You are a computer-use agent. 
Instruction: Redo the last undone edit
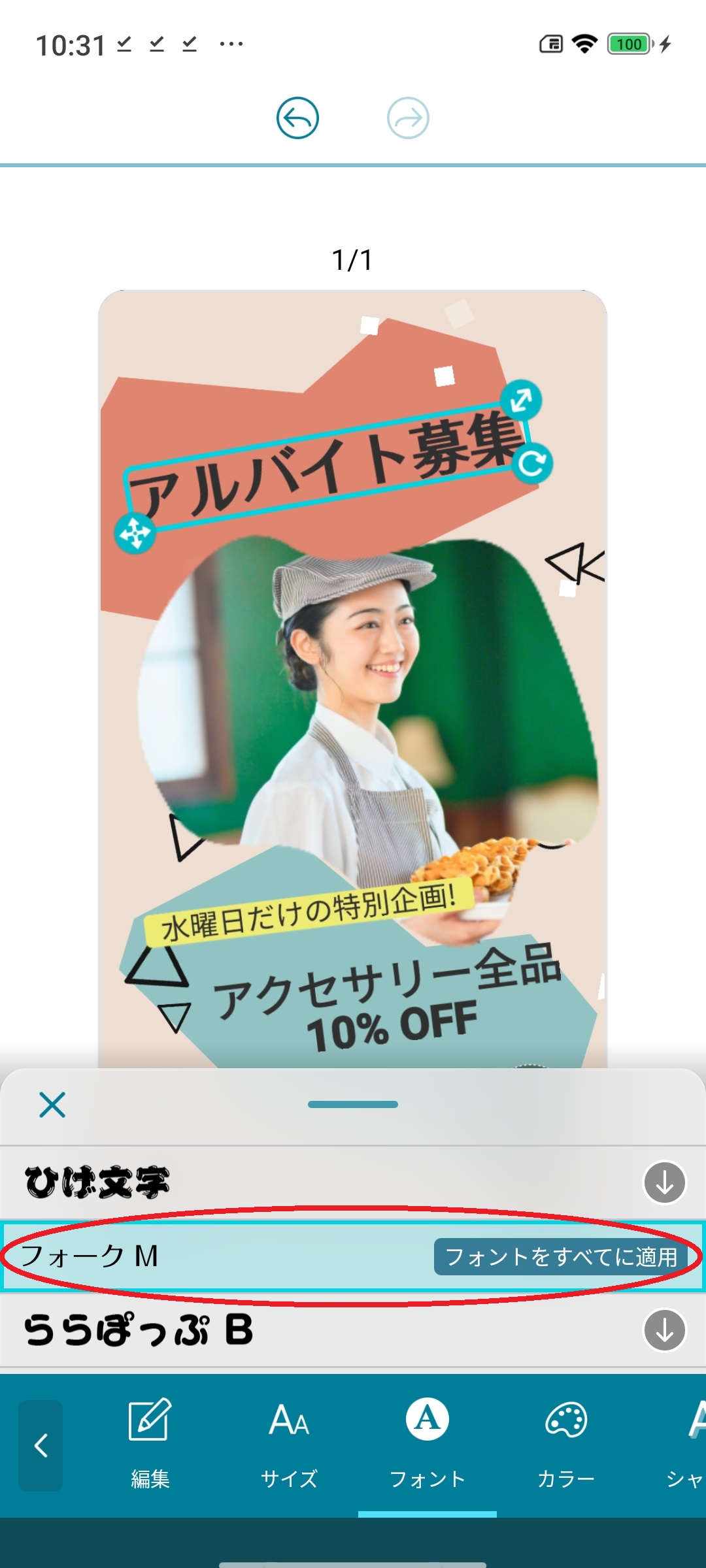click(x=408, y=118)
